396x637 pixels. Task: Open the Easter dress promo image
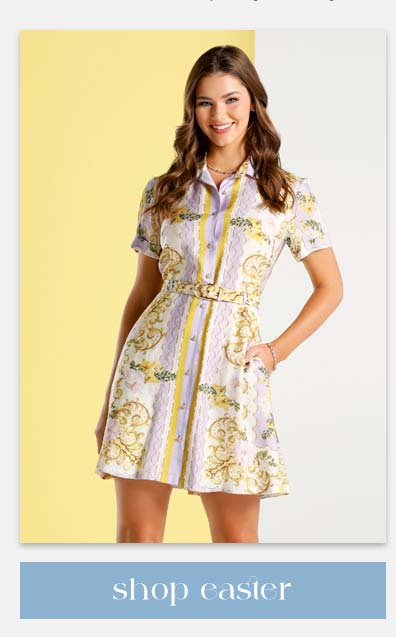tap(203, 286)
